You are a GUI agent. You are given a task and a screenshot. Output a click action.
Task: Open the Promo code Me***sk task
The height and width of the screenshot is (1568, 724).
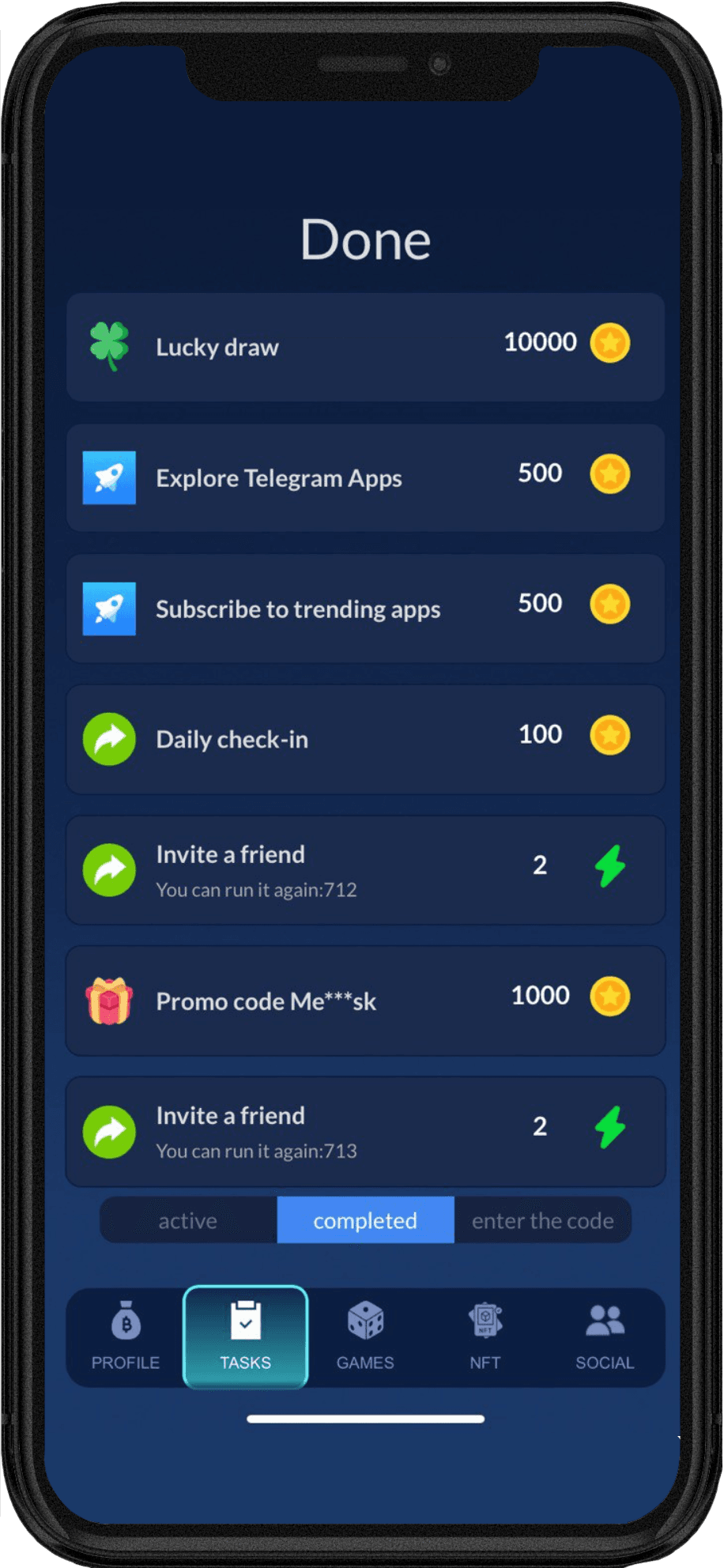point(365,1001)
